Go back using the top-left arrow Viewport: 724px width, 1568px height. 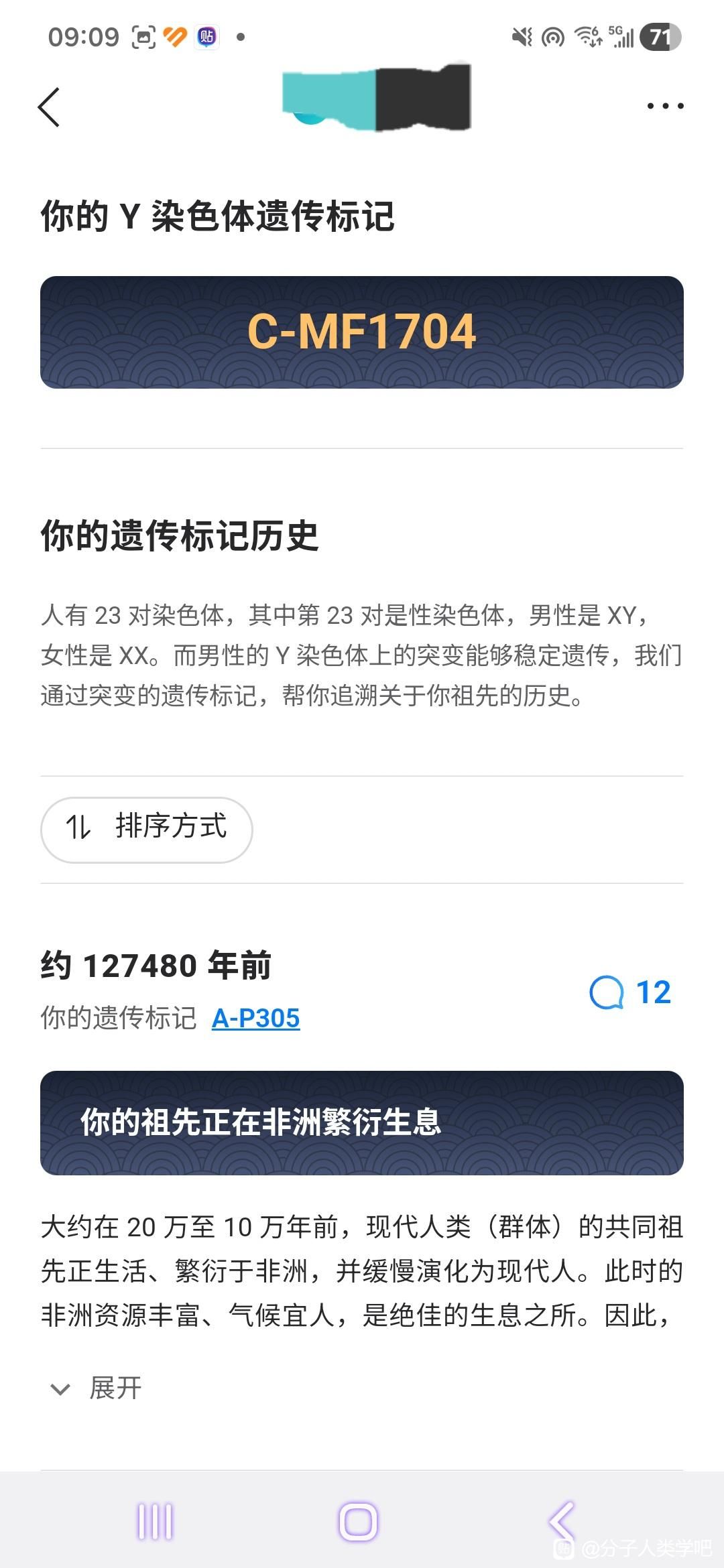pyautogui.click(x=49, y=107)
